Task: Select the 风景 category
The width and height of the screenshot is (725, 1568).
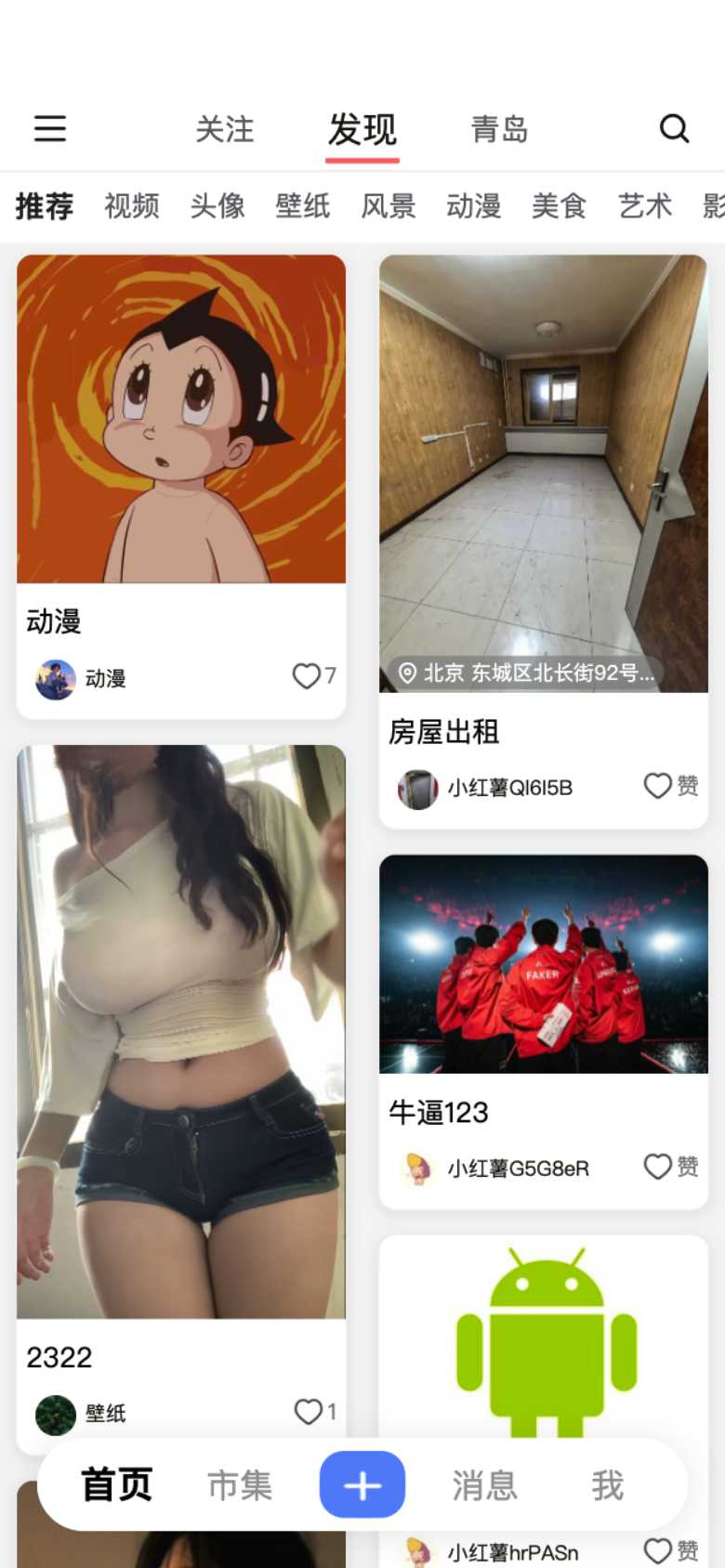Action: (x=389, y=205)
